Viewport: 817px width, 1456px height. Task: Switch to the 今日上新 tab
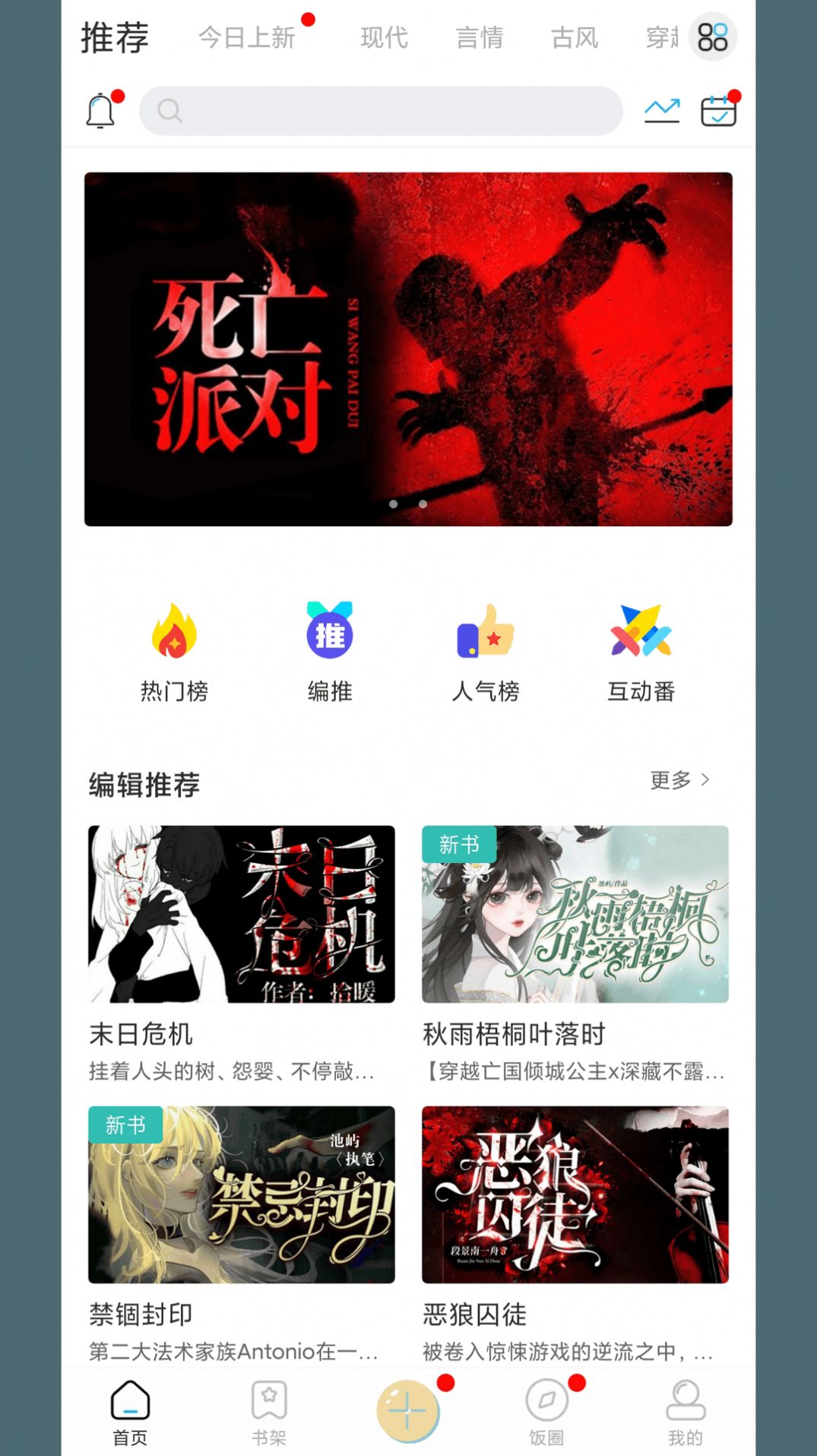[247, 37]
